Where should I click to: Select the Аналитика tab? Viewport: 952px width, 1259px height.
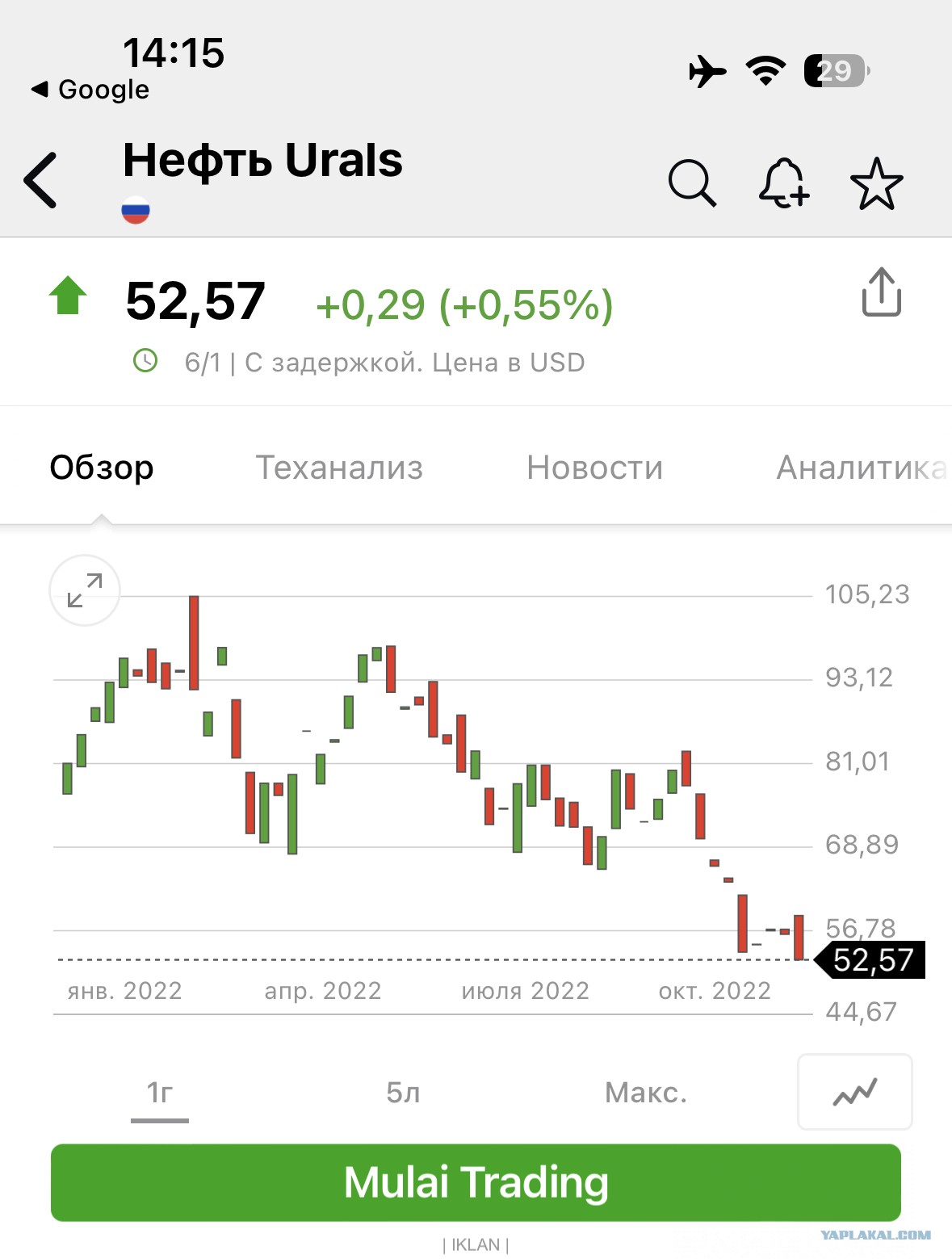(x=862, y=468)
